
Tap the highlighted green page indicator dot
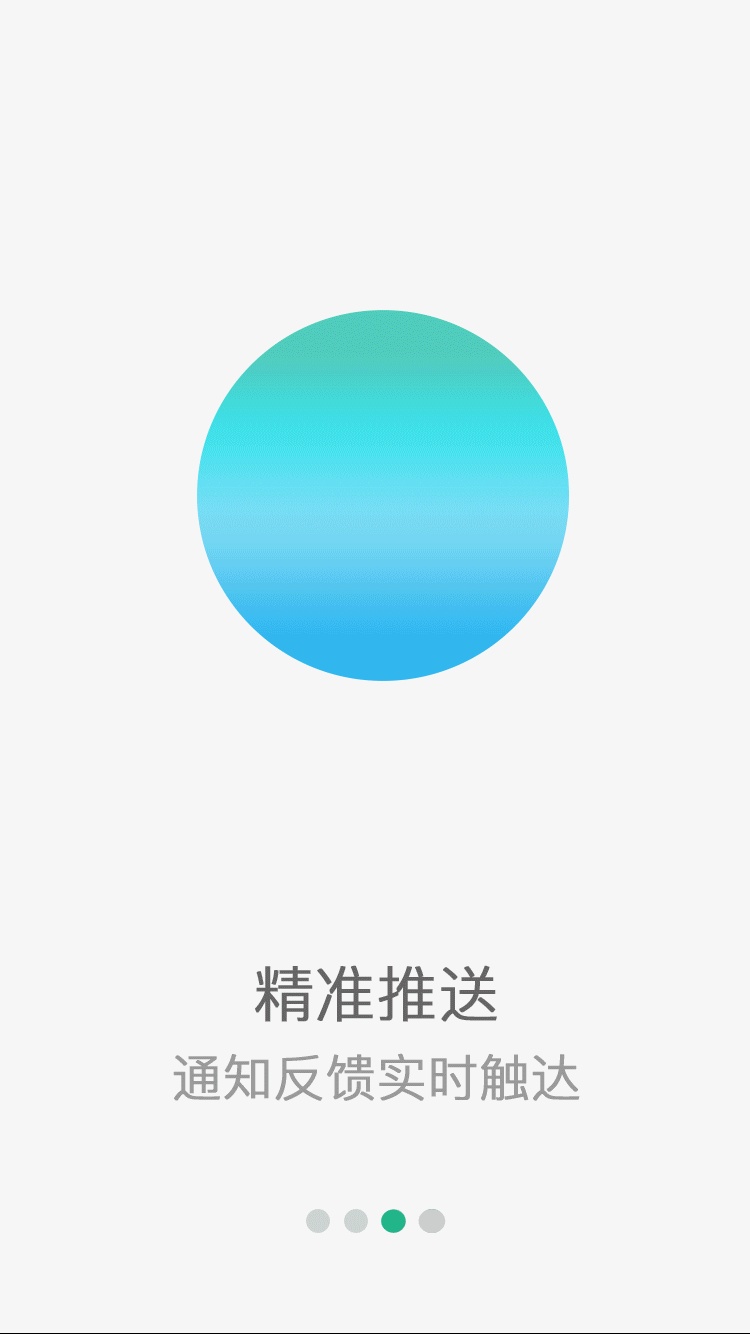point(394,1221)
